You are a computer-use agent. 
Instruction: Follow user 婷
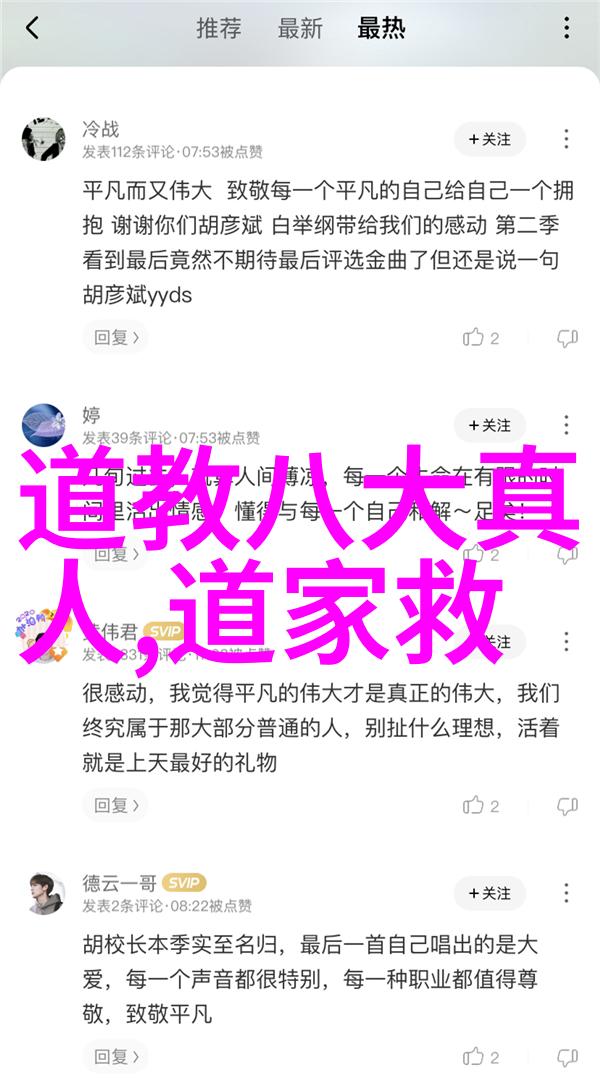click(x=489, y=425)
